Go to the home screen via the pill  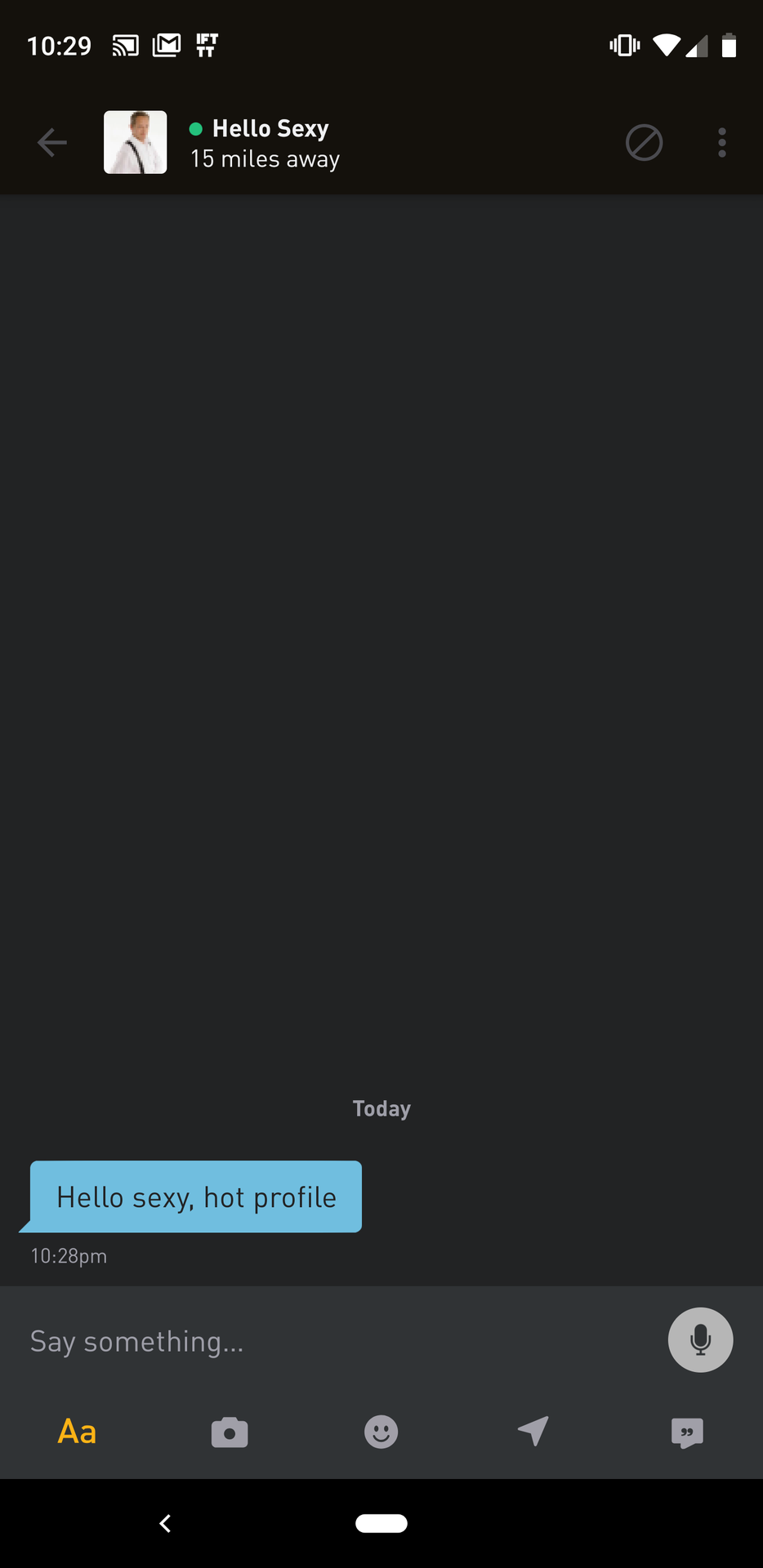coord(381,1523)
